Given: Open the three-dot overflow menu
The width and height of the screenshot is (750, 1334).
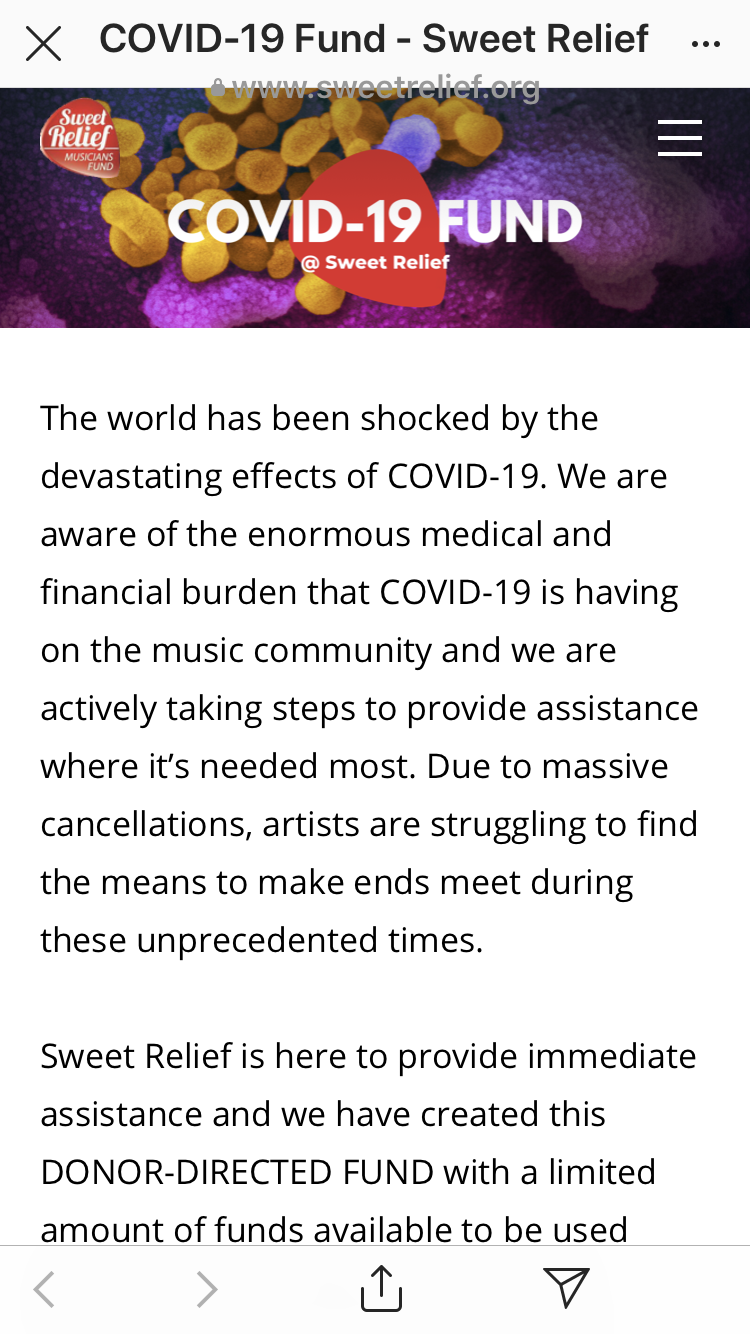Looking at the screenshot, I should [706, 44].
